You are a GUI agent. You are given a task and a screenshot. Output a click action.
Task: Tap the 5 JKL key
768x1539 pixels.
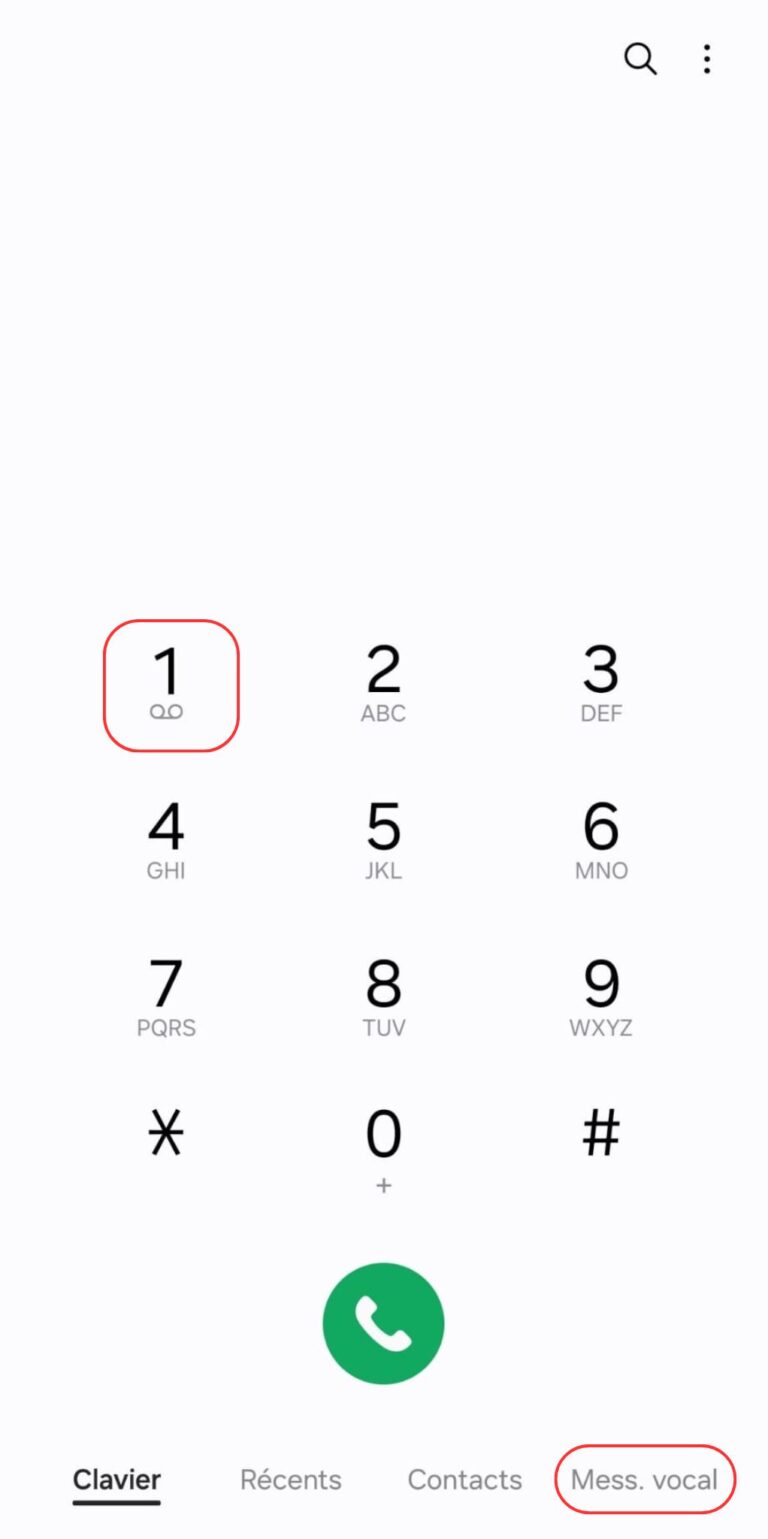[x=383, y=841]
